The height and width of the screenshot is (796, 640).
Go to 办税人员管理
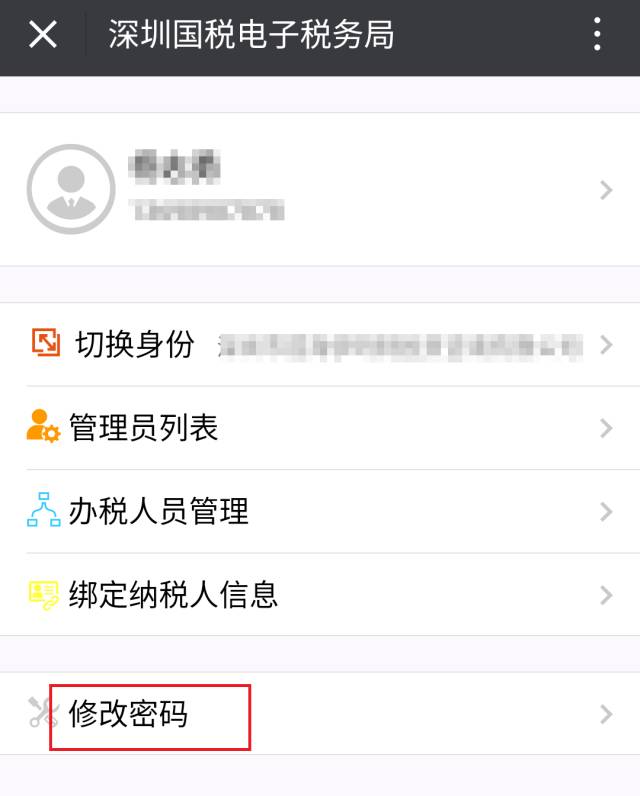320,512
